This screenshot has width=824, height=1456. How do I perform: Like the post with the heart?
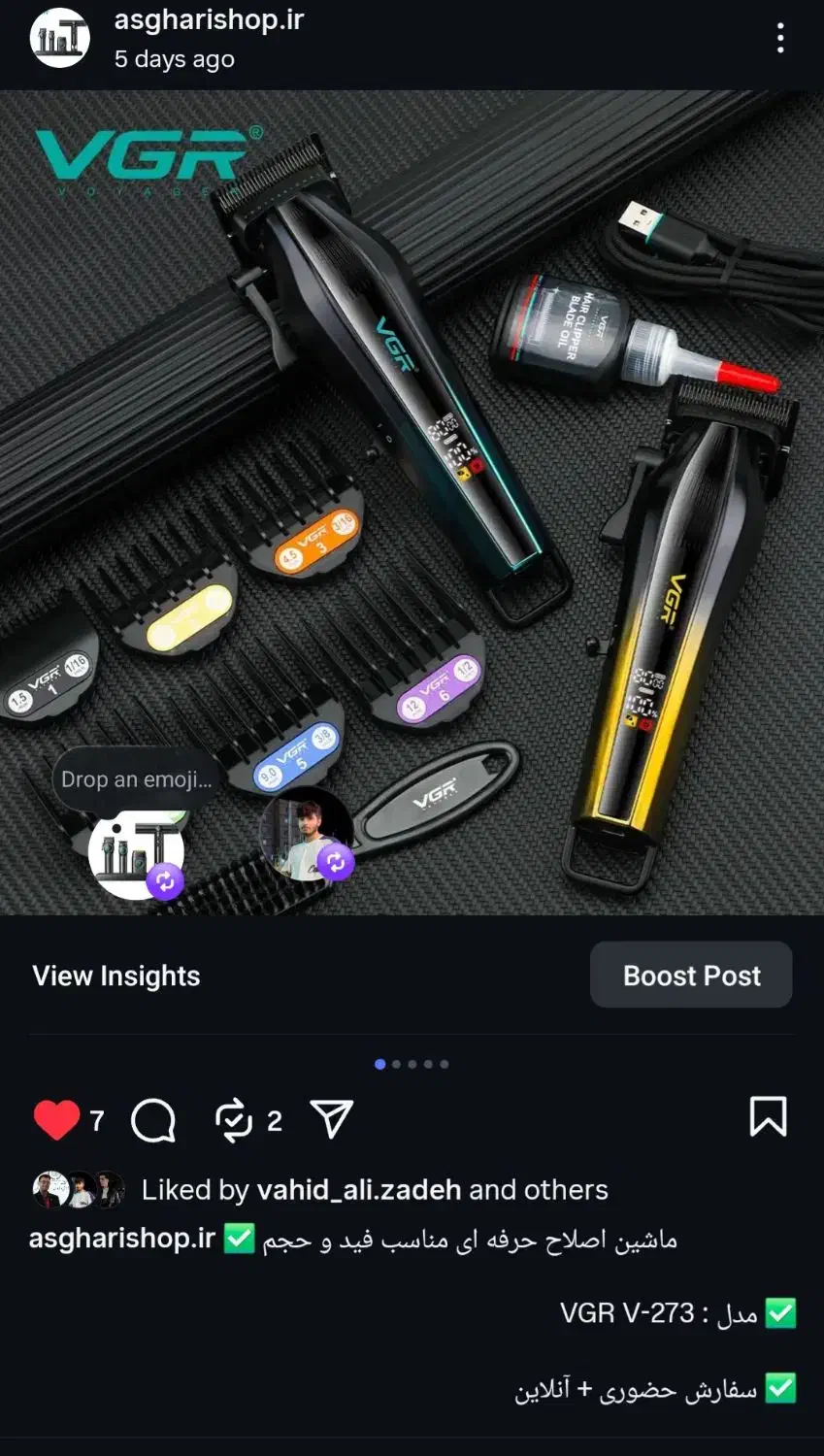(56, 1120)
